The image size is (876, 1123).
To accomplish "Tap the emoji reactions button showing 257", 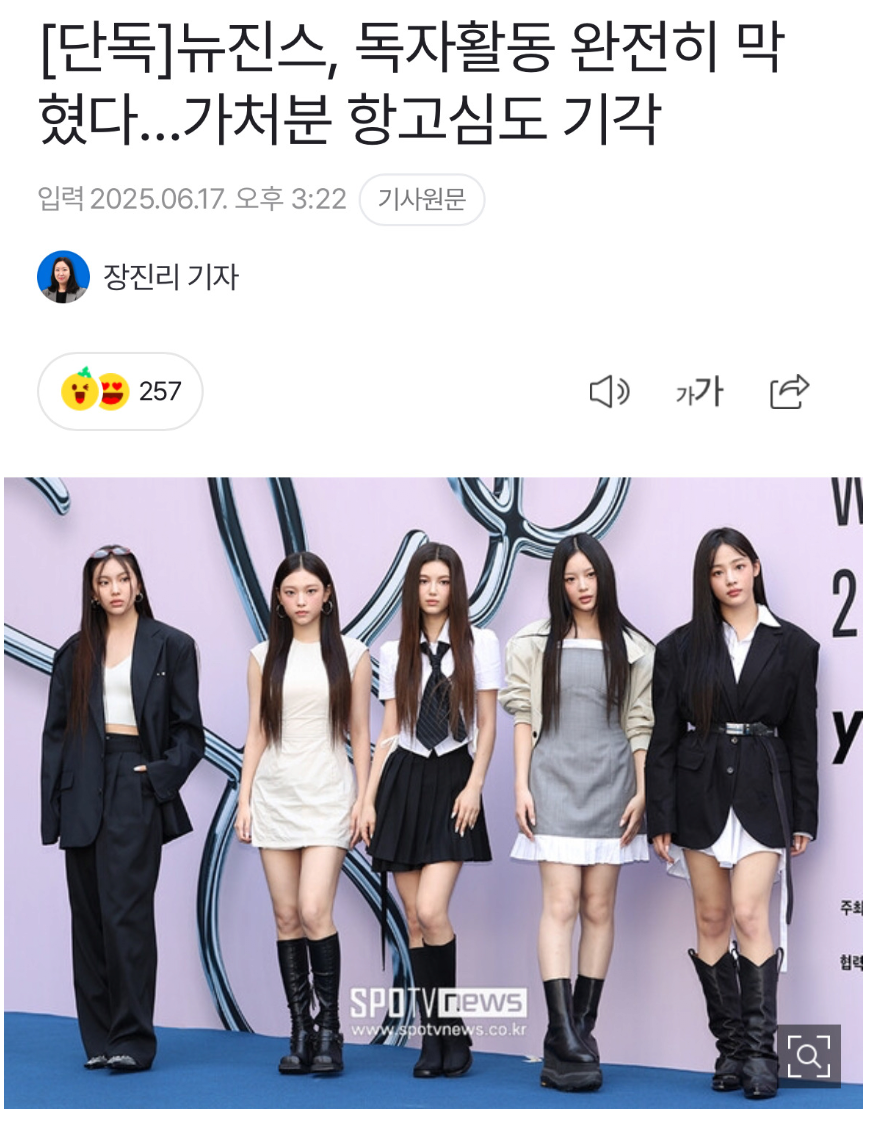I will (120, 391).
